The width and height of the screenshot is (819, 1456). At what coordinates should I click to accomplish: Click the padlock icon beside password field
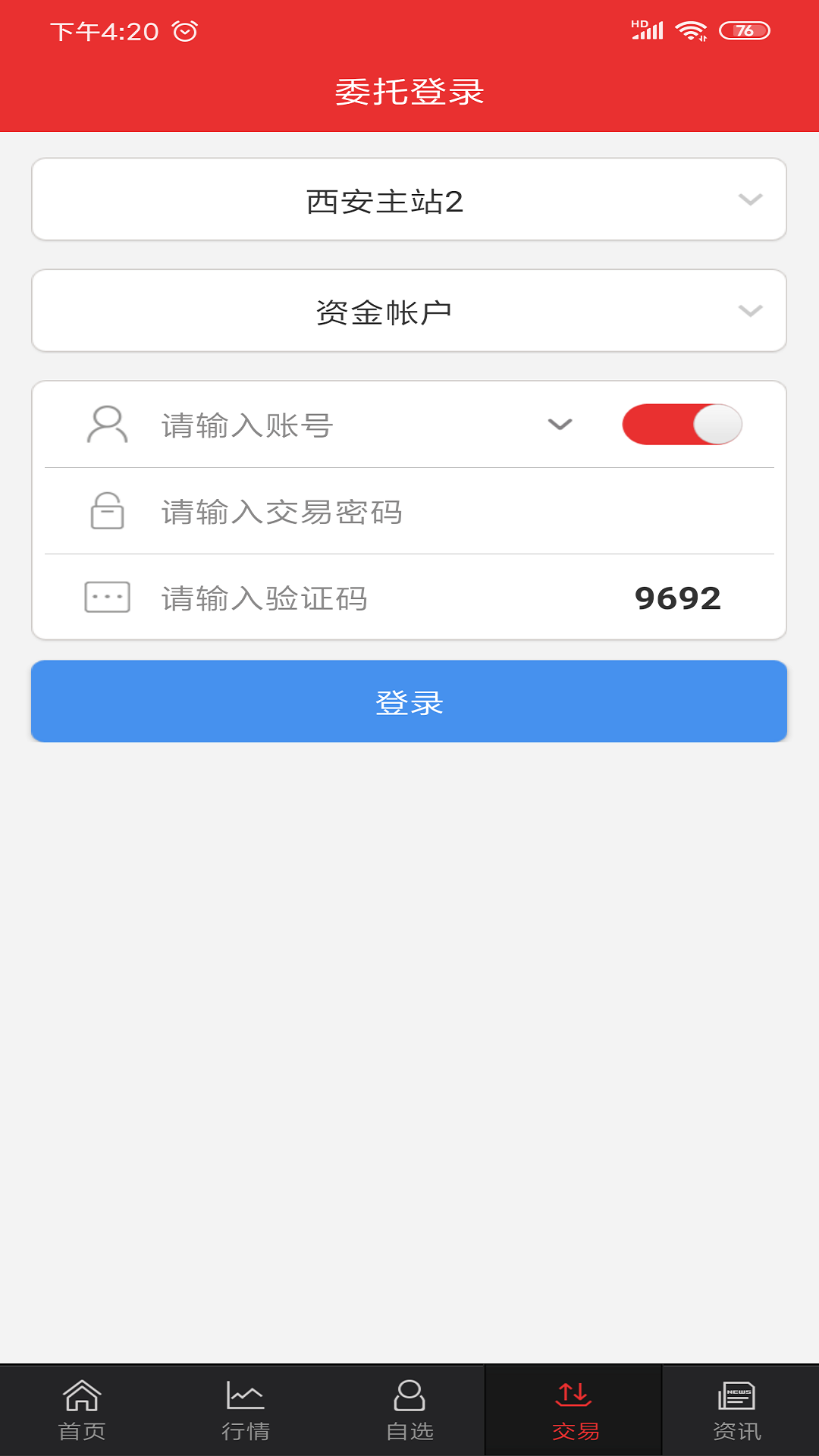coord(106,511)
